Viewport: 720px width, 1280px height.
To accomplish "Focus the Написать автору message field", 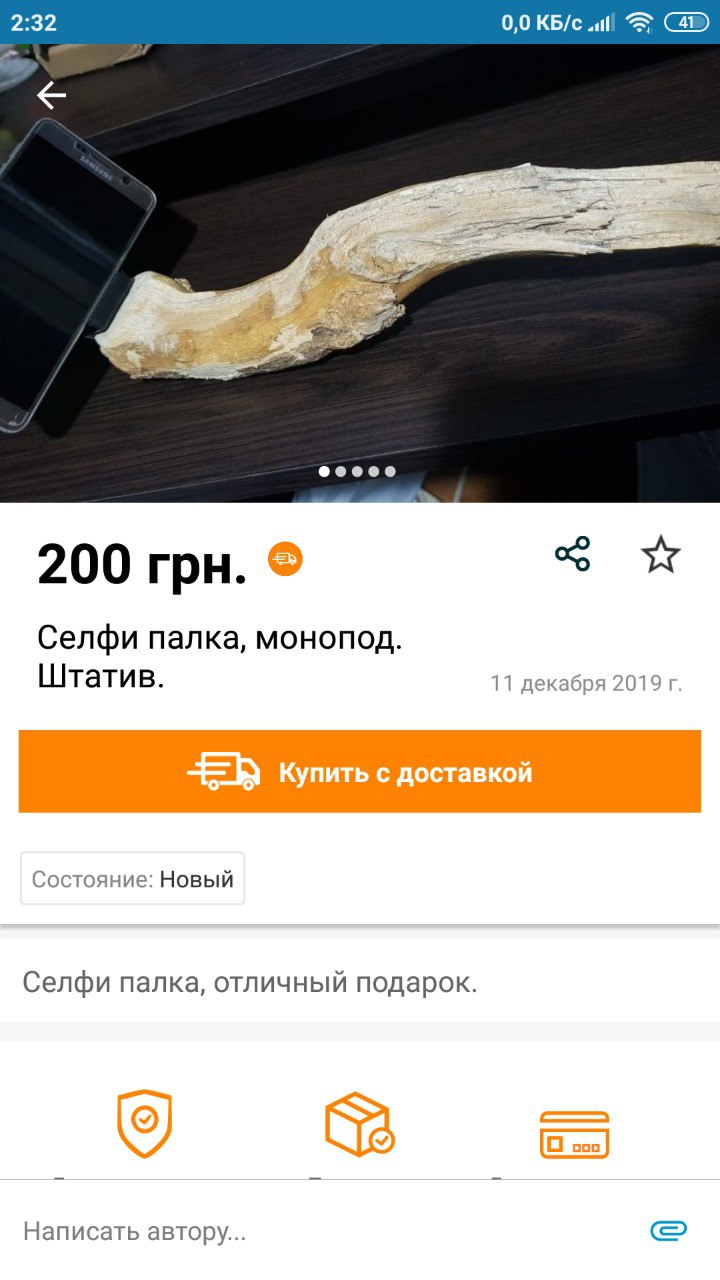I will 320,1231.
